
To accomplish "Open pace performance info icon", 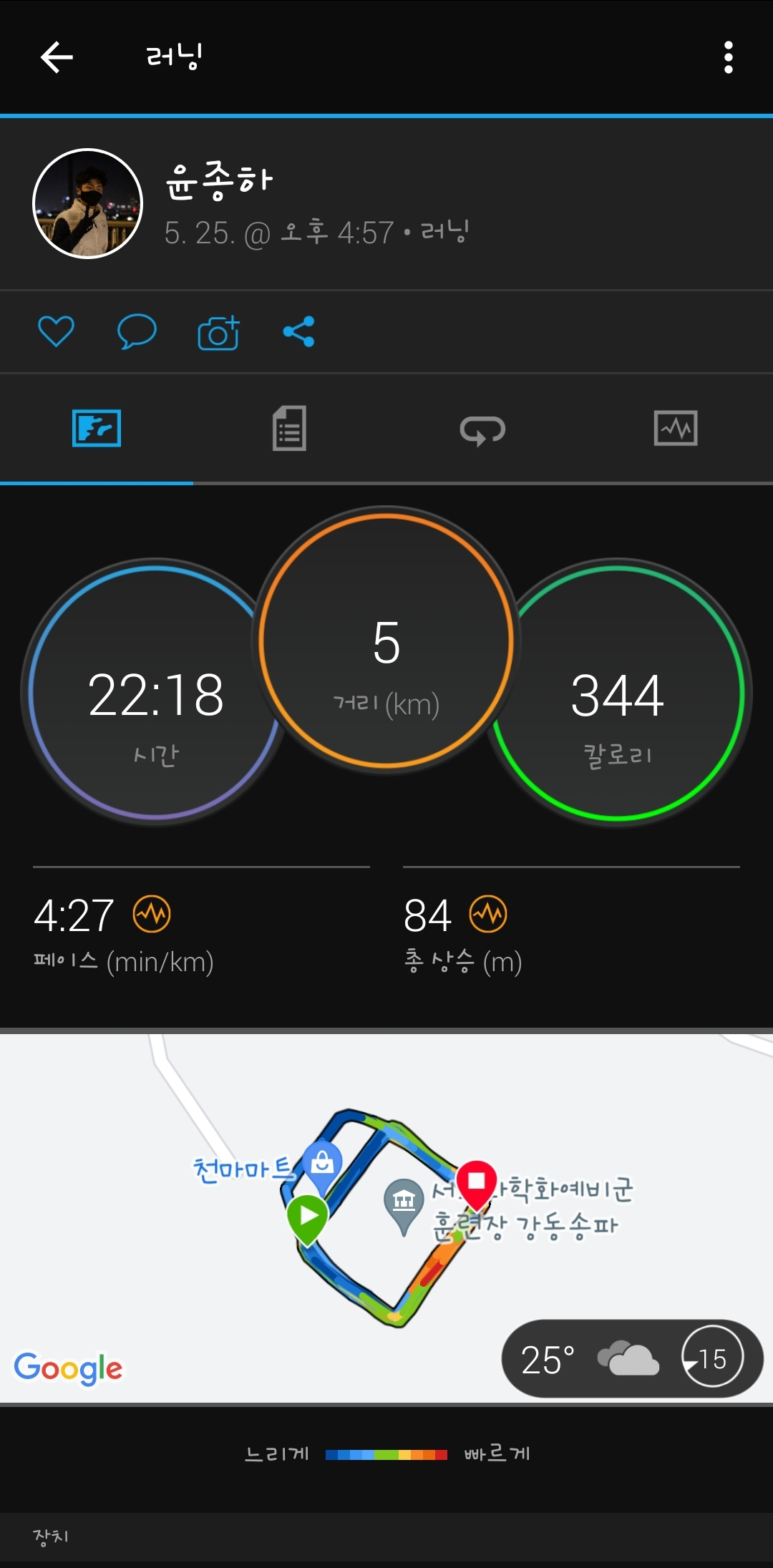I will coord(152,914).
